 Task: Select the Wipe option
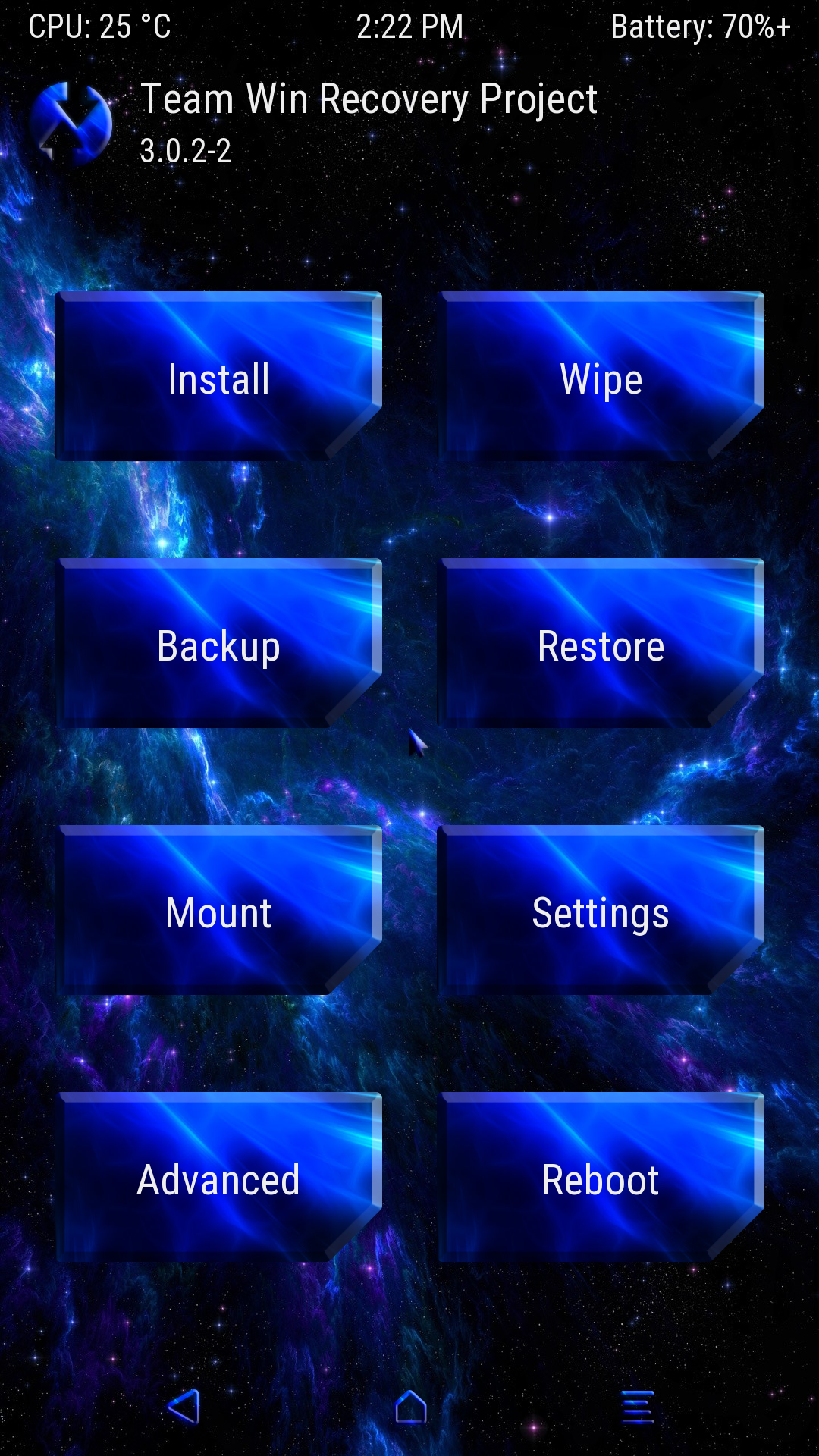coord(601,377)
